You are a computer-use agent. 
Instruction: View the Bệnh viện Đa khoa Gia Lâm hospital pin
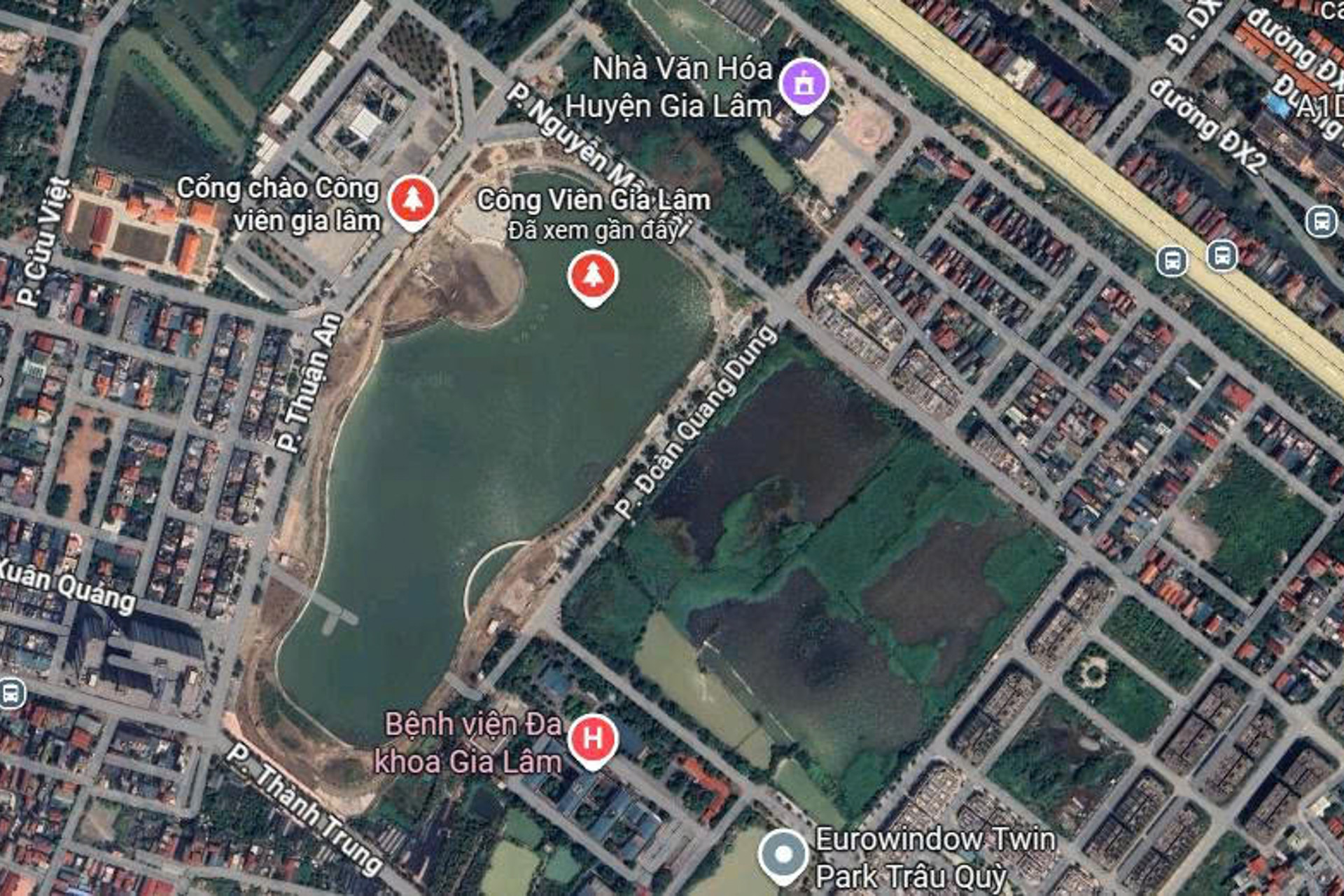click(x=593, y=739)
